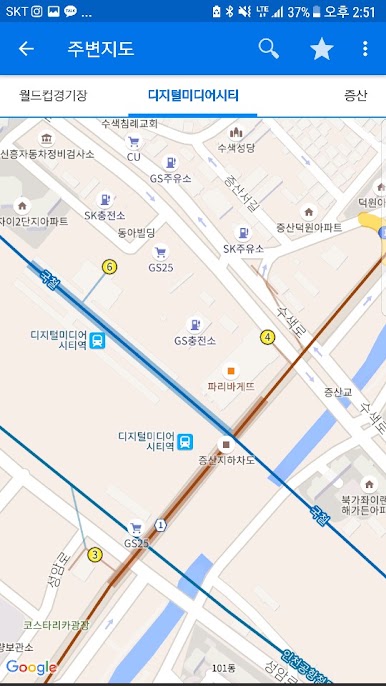The height and width of the screenshot is (686, 386).
Task: Open the search magnifier icon
Action: point(269,49)
